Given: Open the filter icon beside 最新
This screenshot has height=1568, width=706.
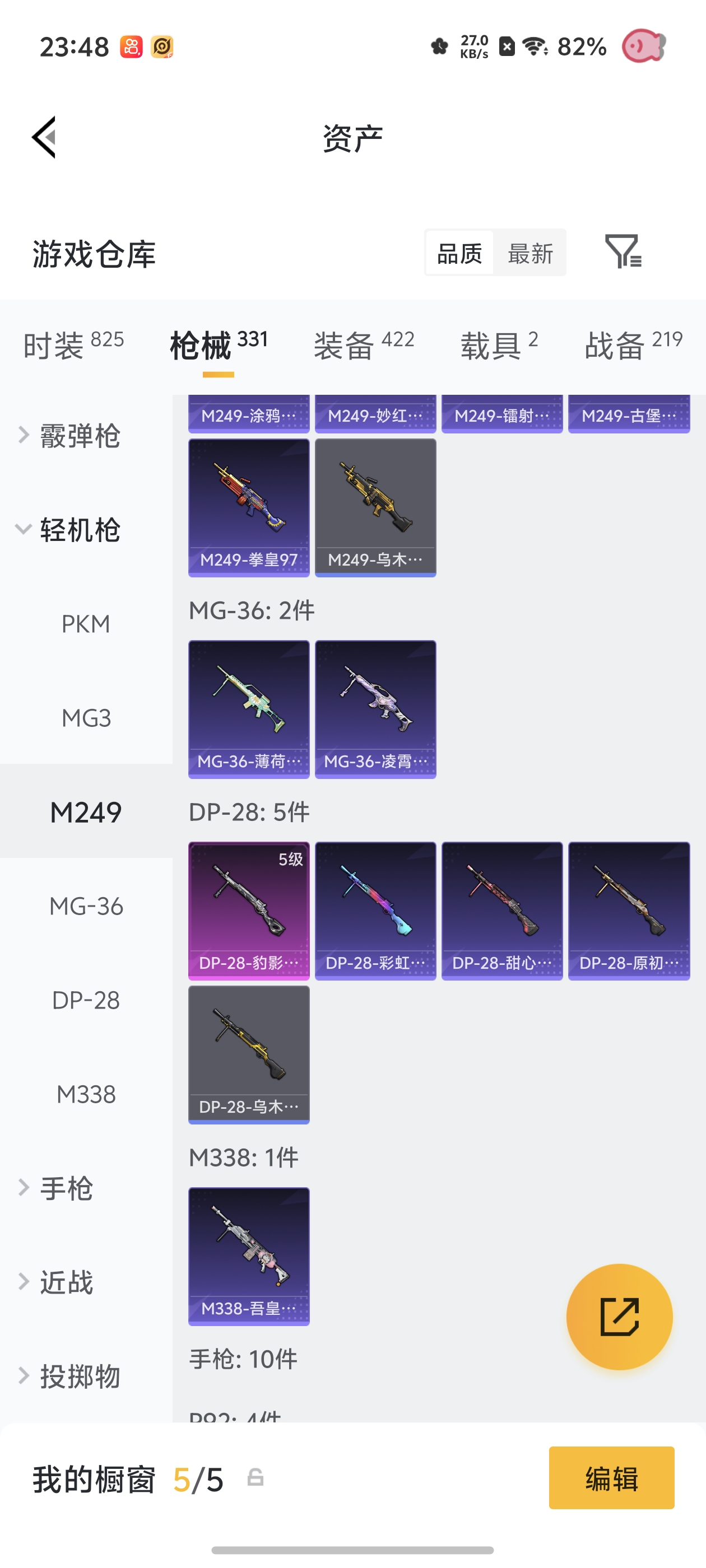Looking at the screenshot, I should click(x=623, y=251).
